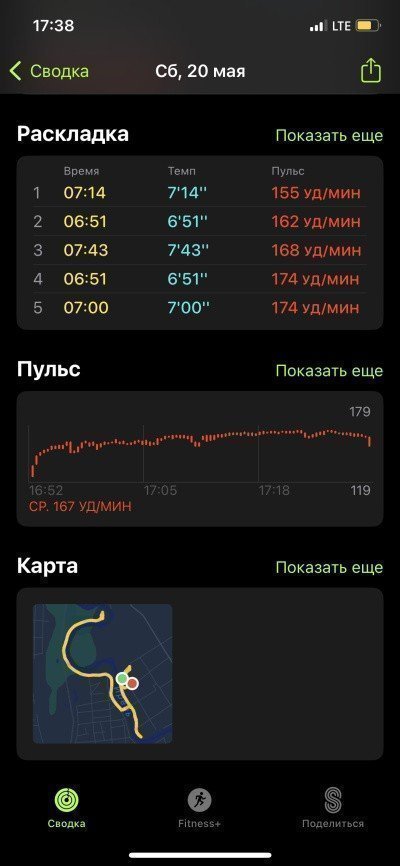Switch to the Сводка tab

click(66, 808)
